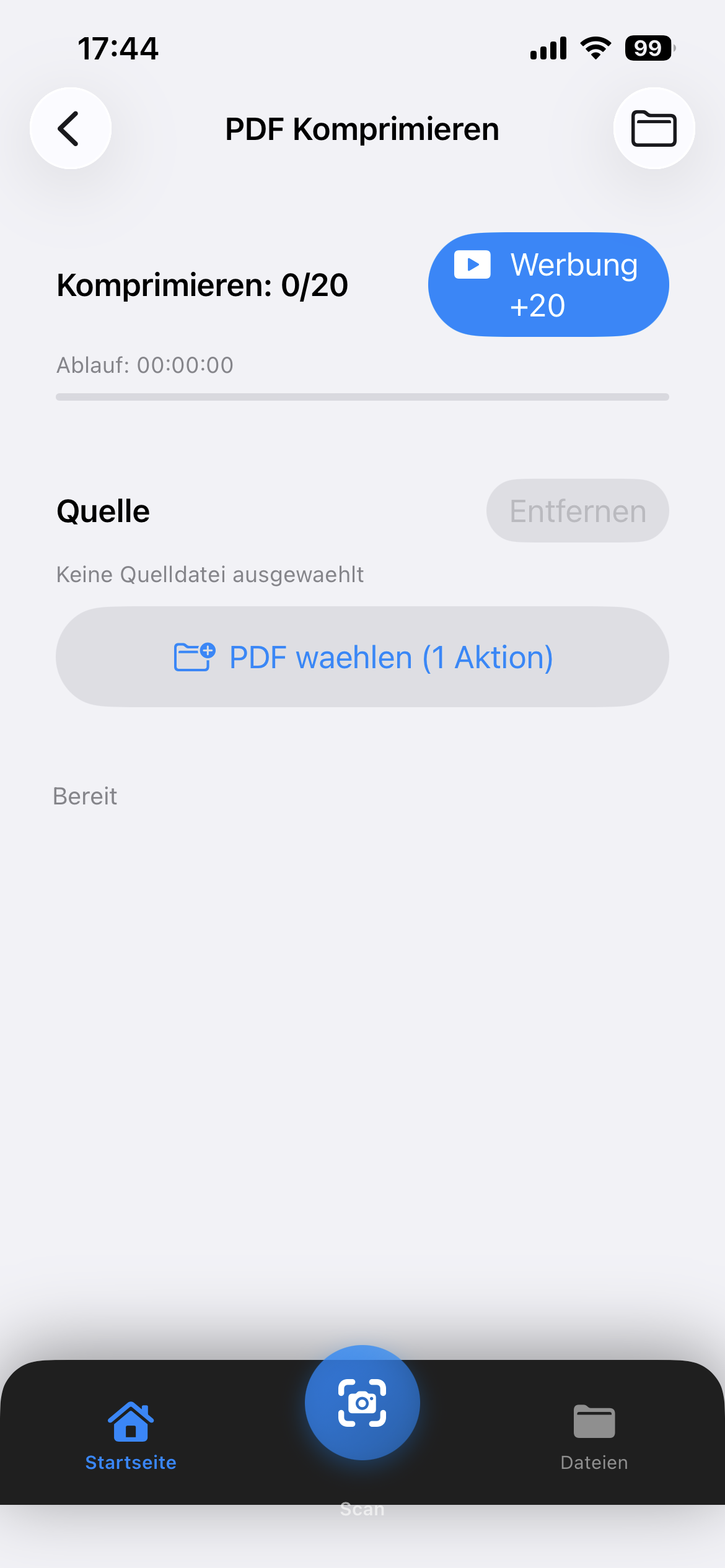The height and width of the screenshot is (1568, 725).
Task: Click the Keine Quelldatei ausgewaehlt text
Action: [x=209, y=574]
